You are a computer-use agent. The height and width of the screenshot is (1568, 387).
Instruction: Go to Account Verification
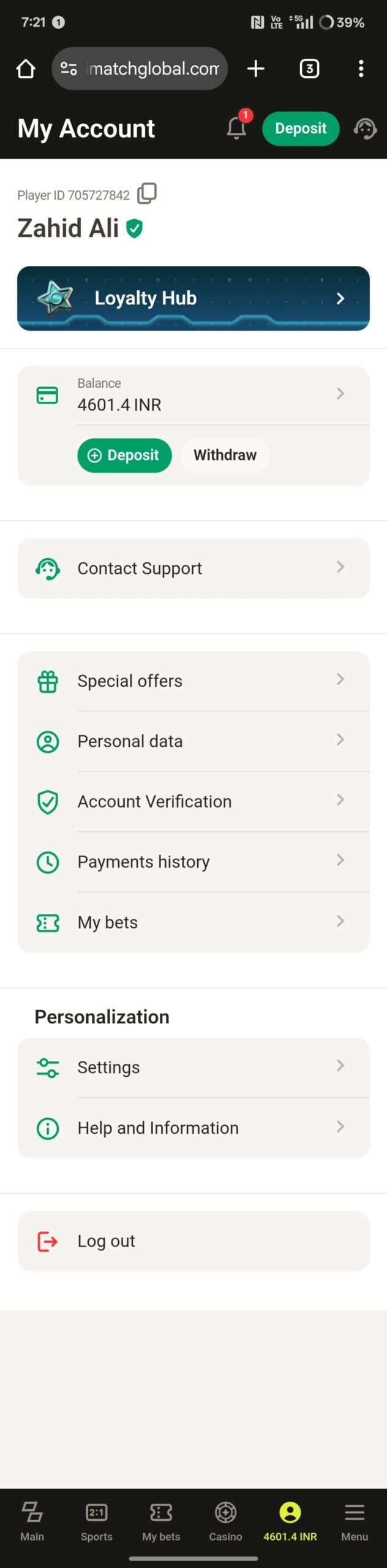193,801
